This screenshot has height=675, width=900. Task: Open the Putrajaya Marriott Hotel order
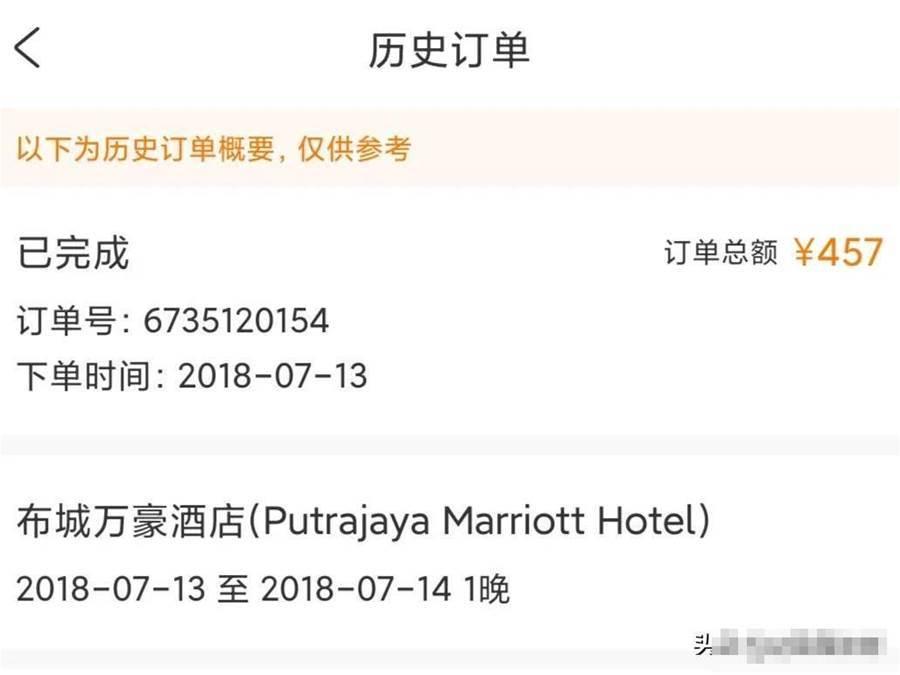[x=363, y=521]
